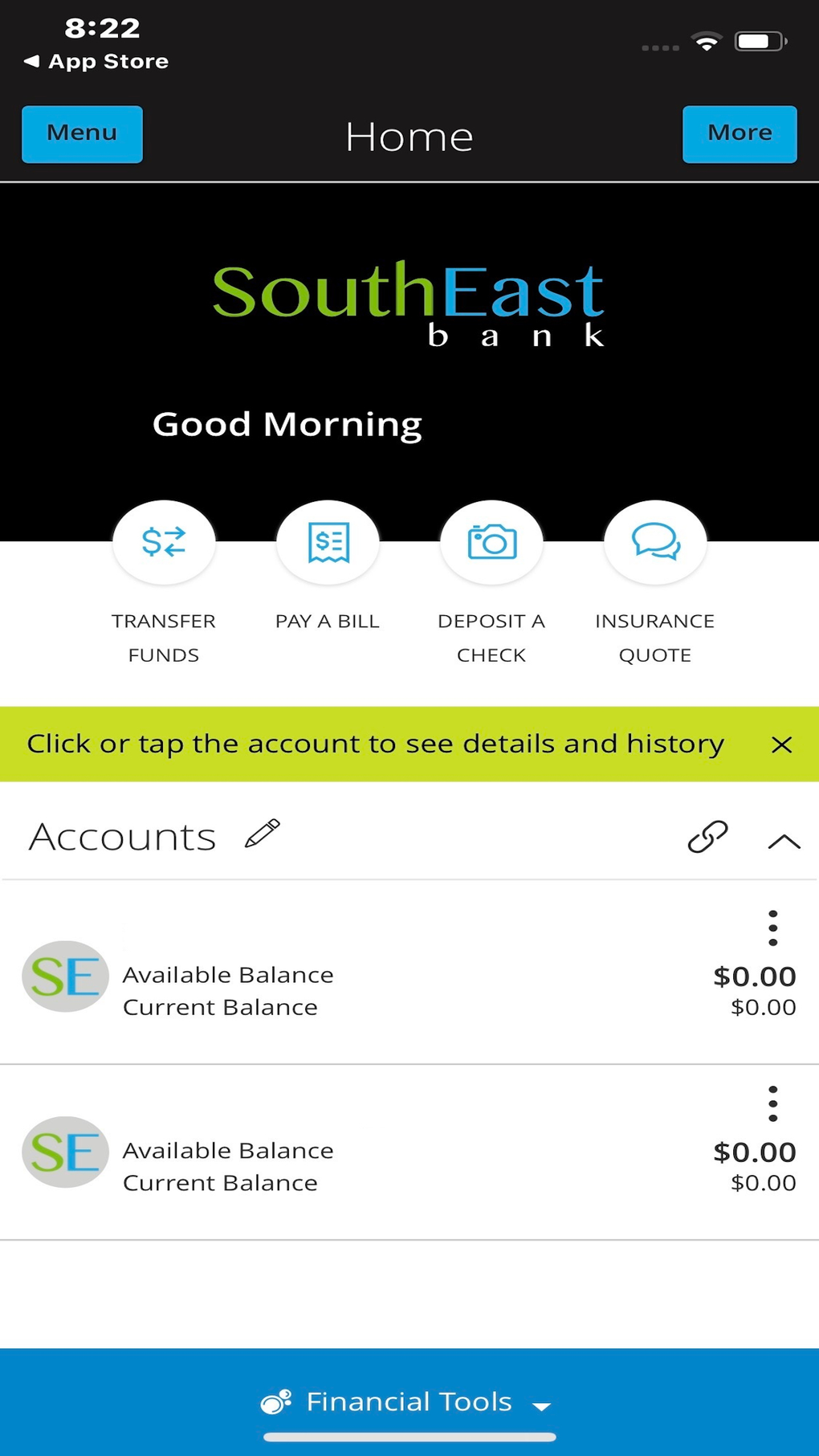The height and width of the screenshot is (1456, 819).
Task: Select the Transfer Funds icon
Action: click(x=164, y=542)
